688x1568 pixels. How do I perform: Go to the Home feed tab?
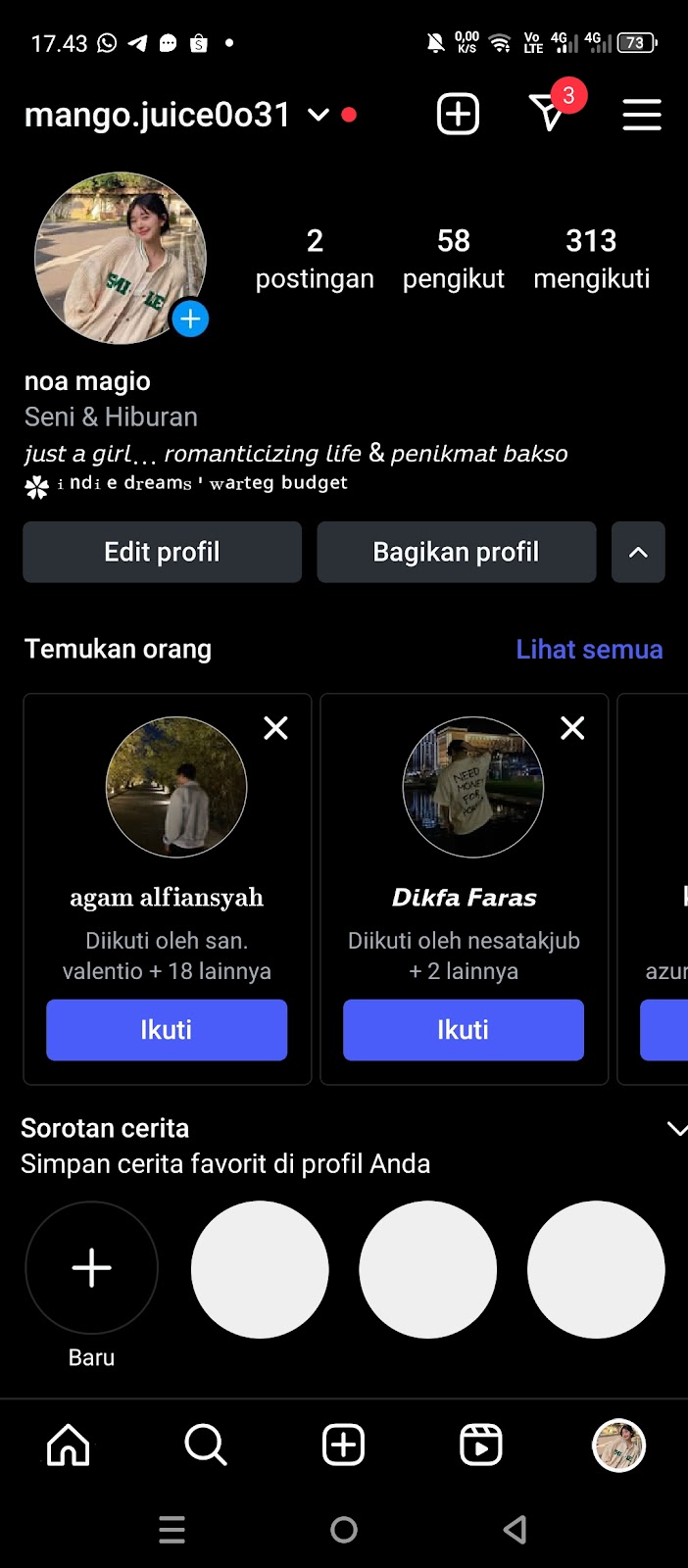[x=69, y=1445]
